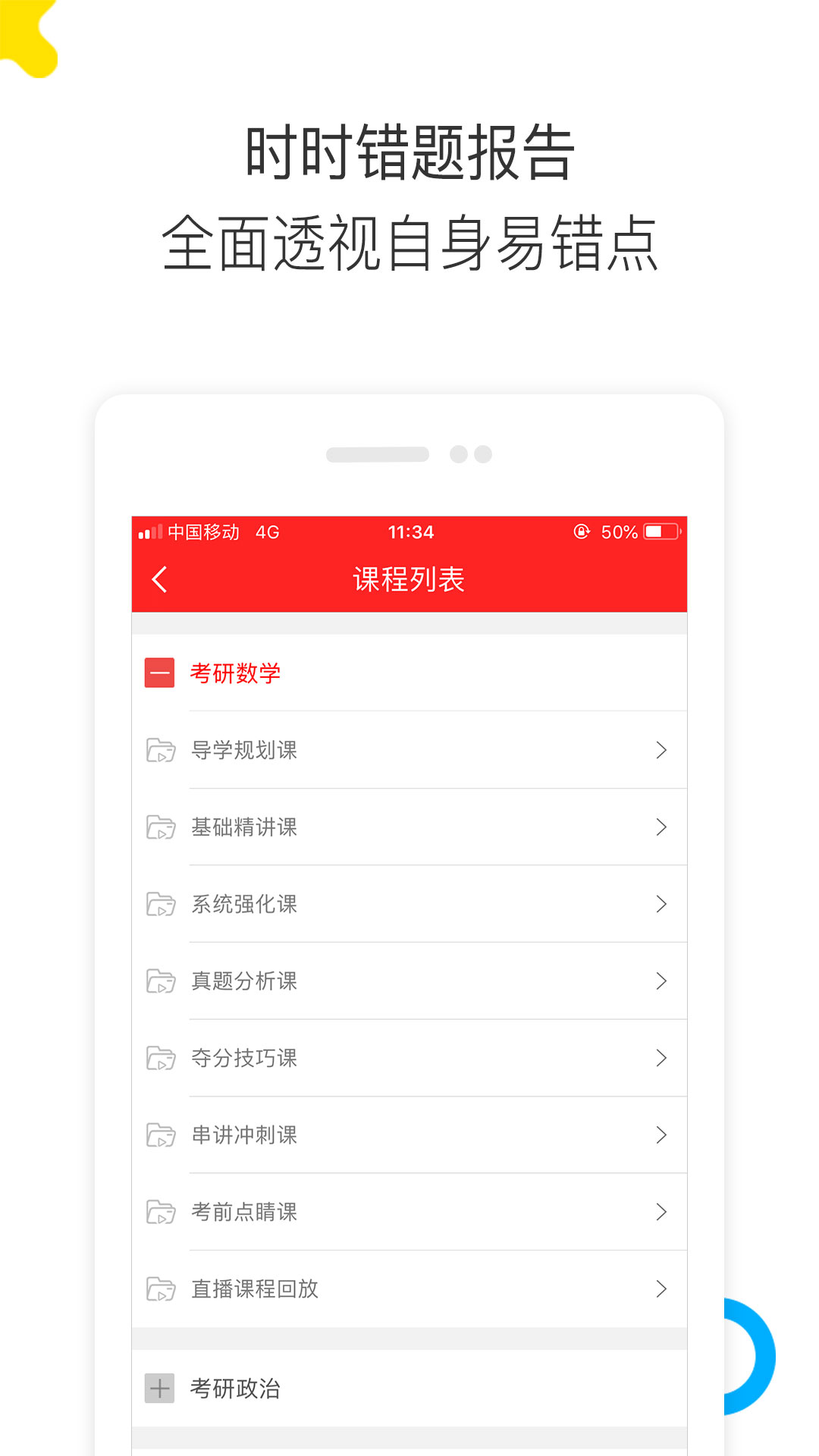The width and height of the screenshot is (819, 1456).
Task: Click the folder icon next to 夺分技巧课
Action: (159, 1058)
